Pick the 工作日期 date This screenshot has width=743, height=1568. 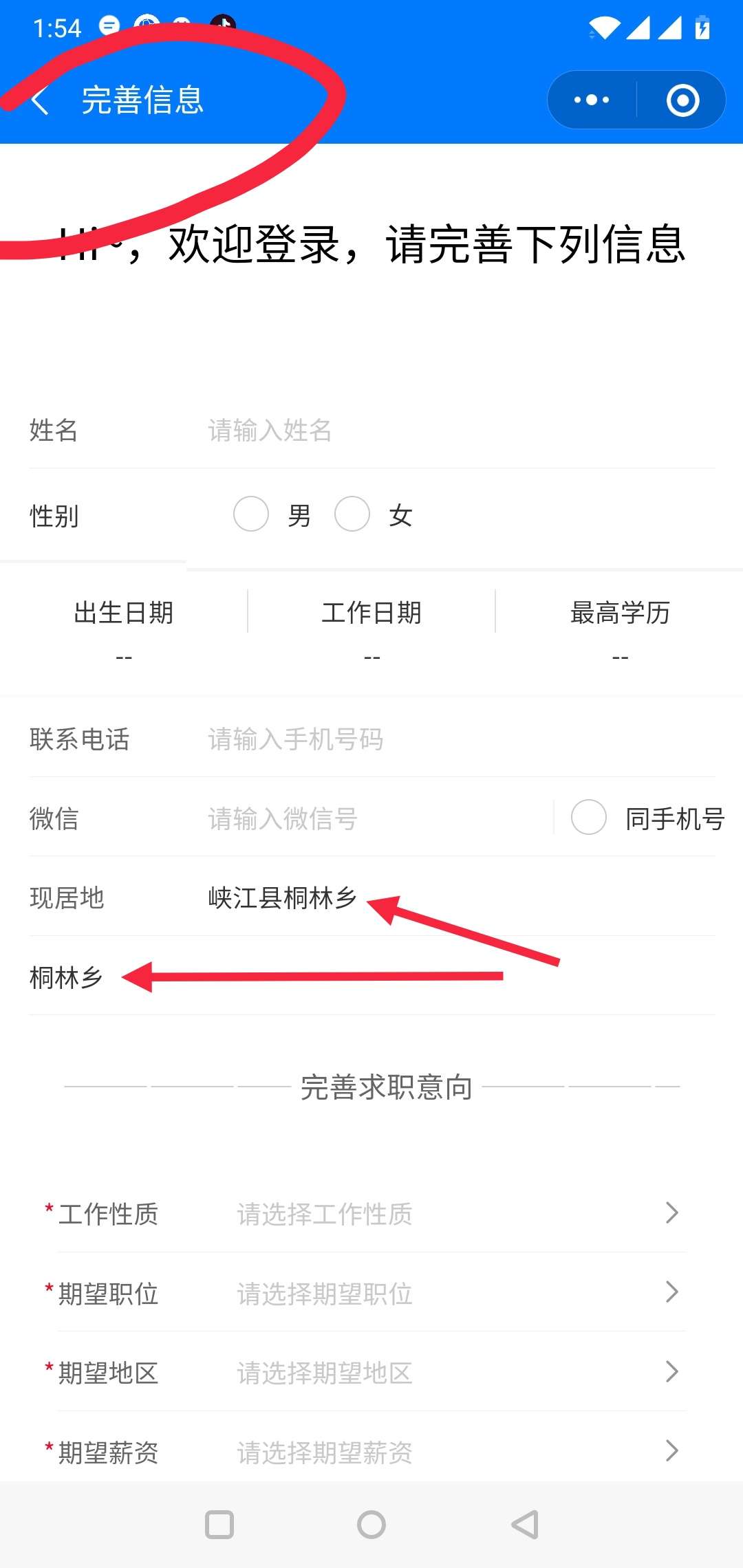[371, 629]
